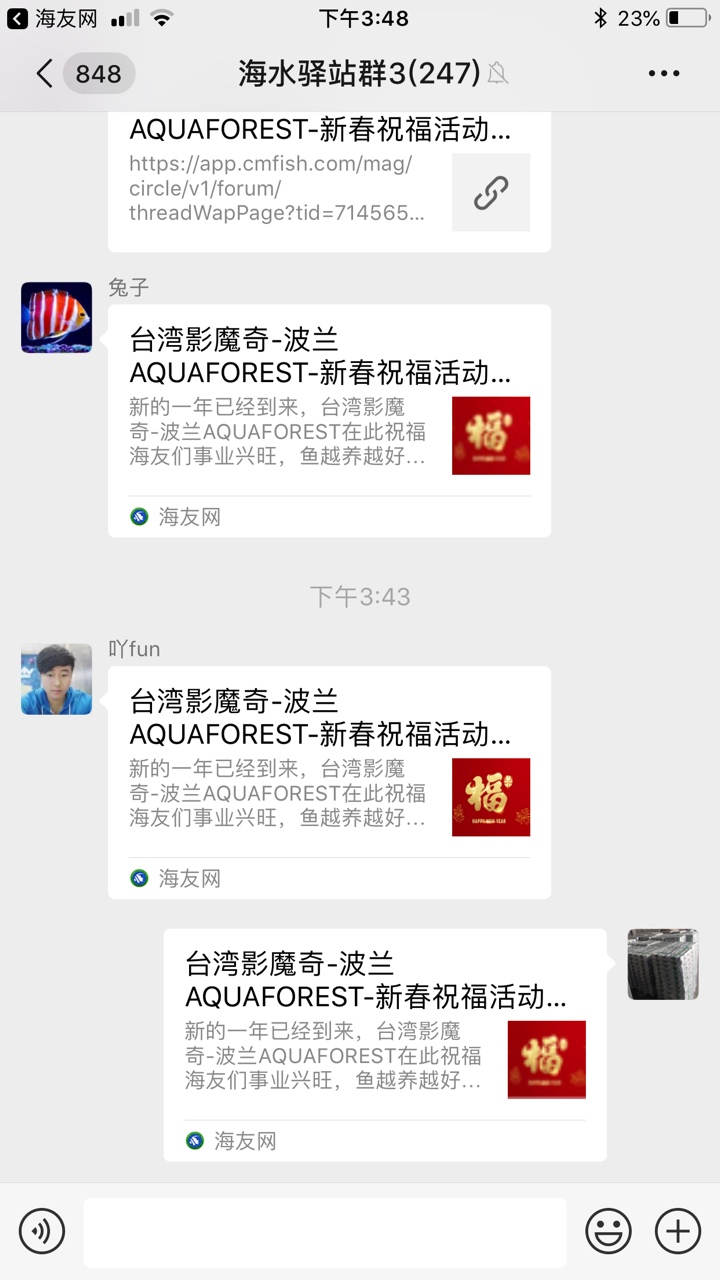720x1280 pixels.
Task: Open the article card shared by 兔子
Action: pos(329,420)
